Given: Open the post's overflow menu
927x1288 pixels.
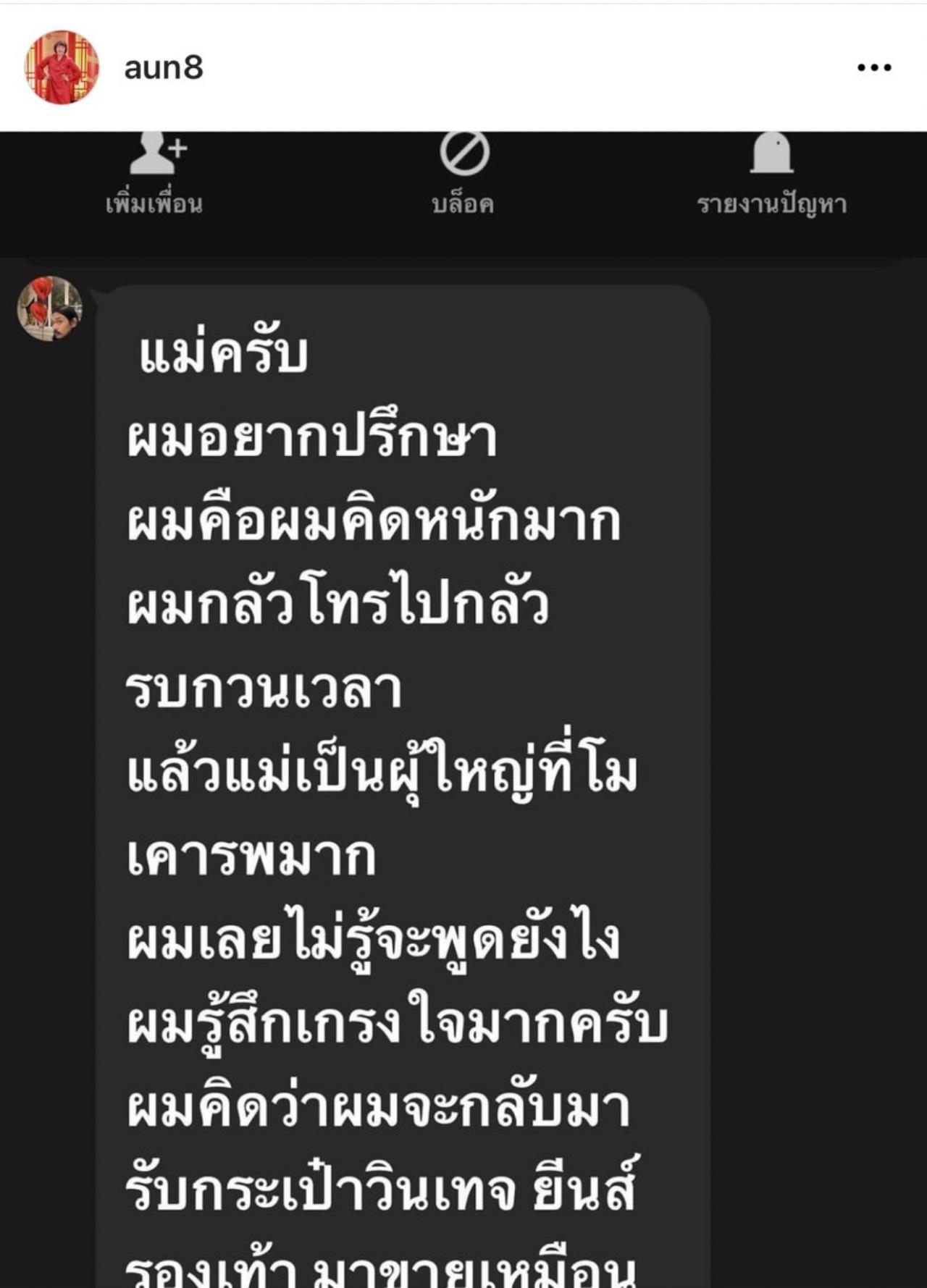Looking at the screenshot, I should click(x=873, y=67).
